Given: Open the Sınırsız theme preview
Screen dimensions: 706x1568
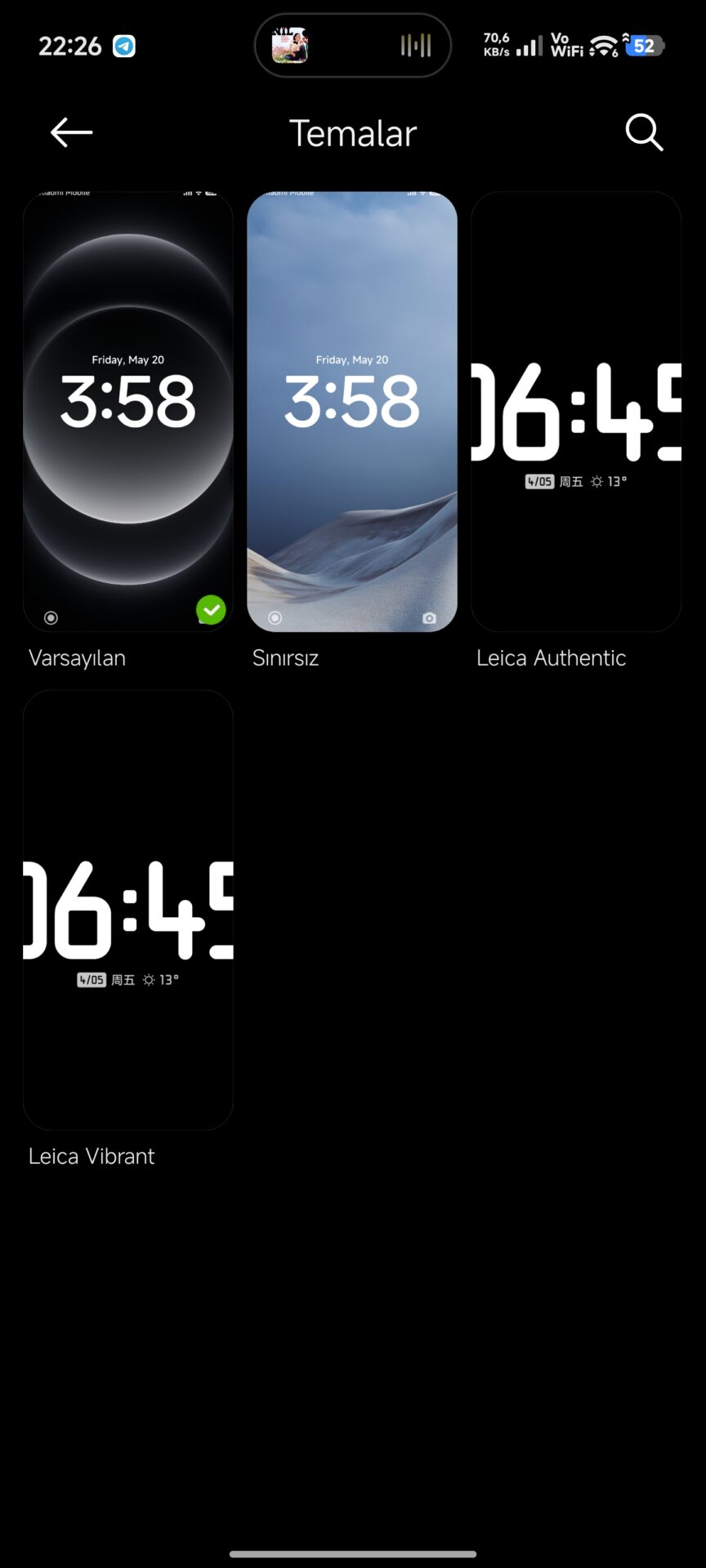Looking at the screenshot, I should [352, 412].
